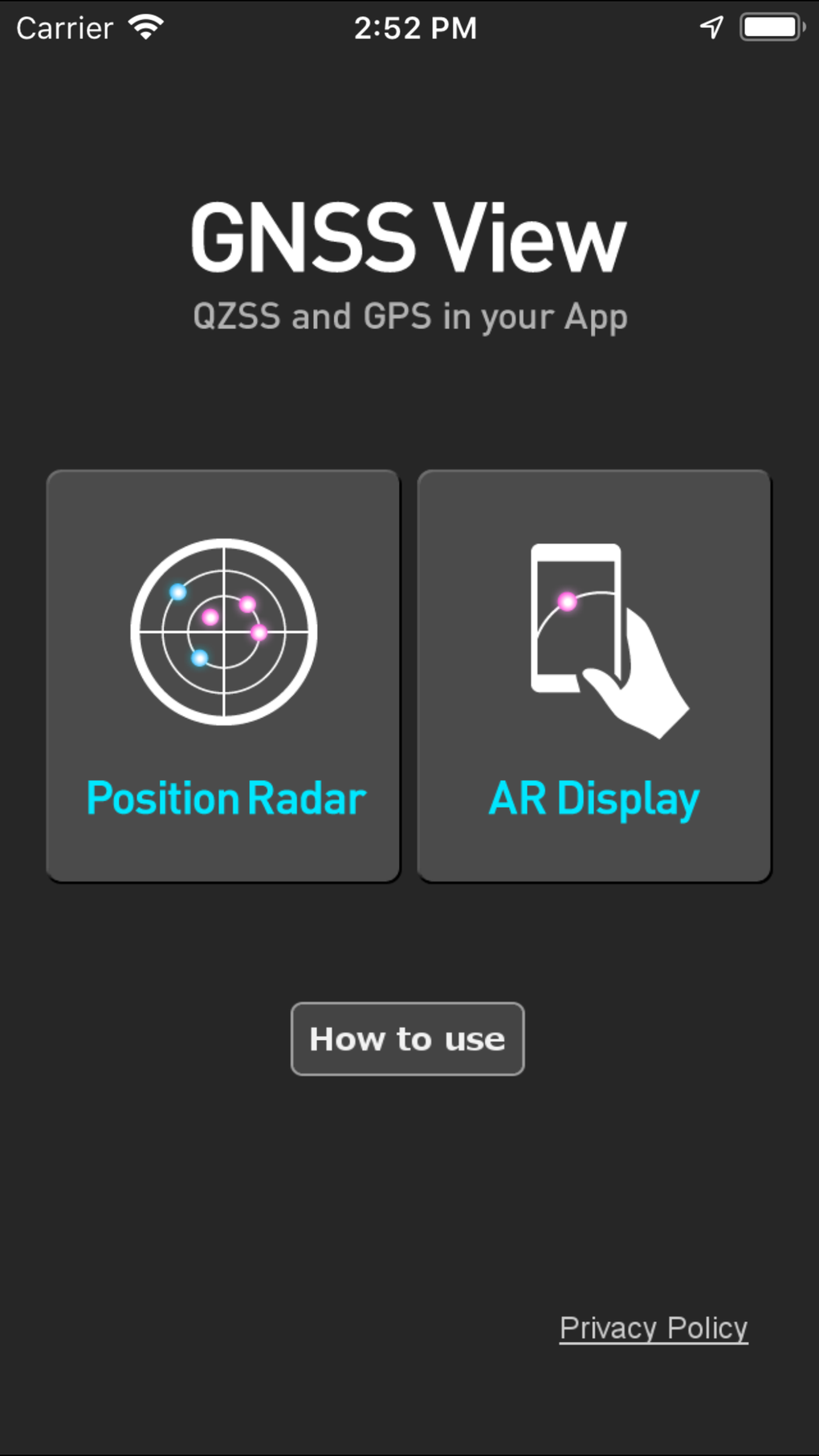Tap the pink dot on the AR phone screen
Screen dimensions: 819x1456
click(568, 600)
